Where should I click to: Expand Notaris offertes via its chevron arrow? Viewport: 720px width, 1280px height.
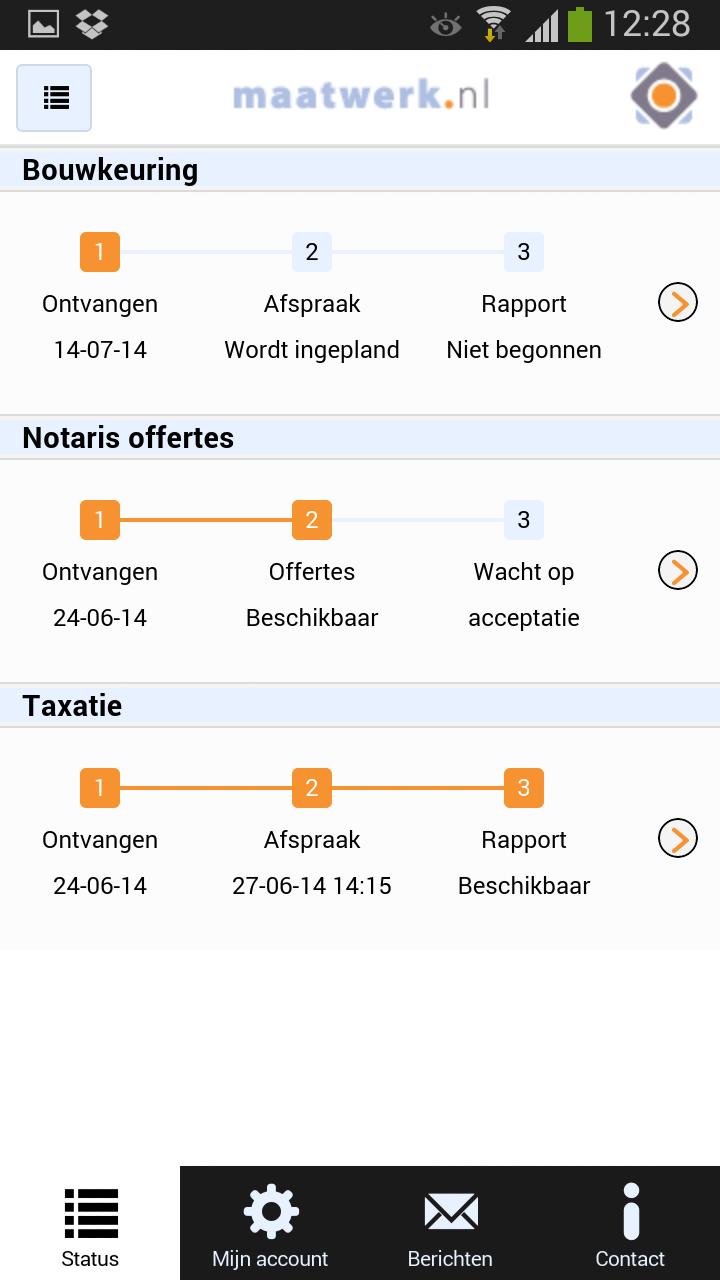[678, 571]
